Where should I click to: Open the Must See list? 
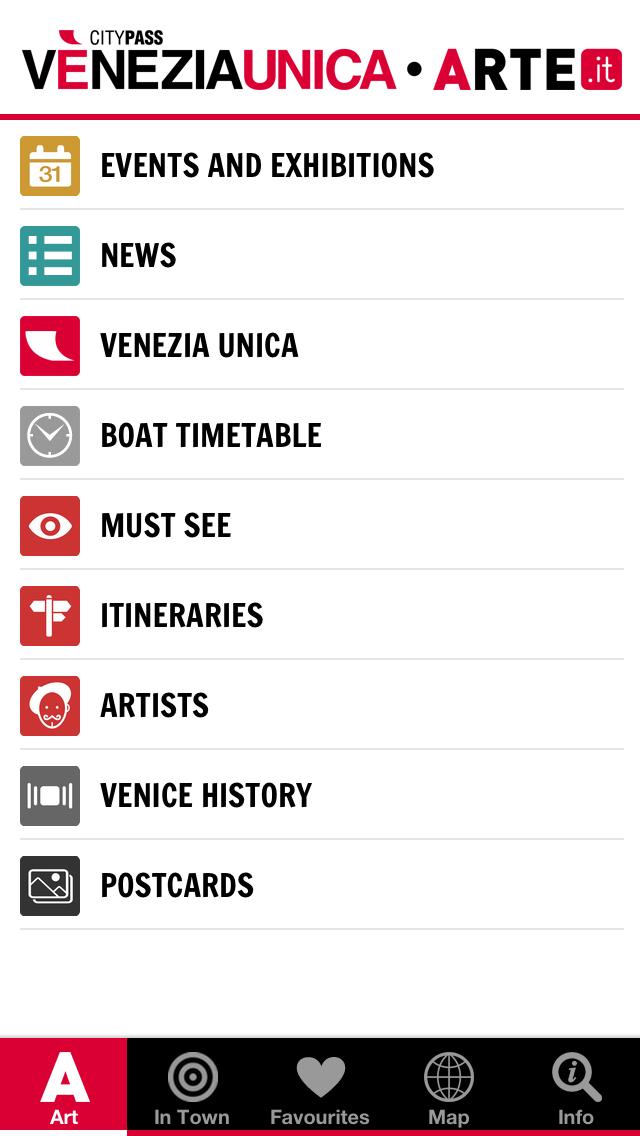(x=167, y=525)
